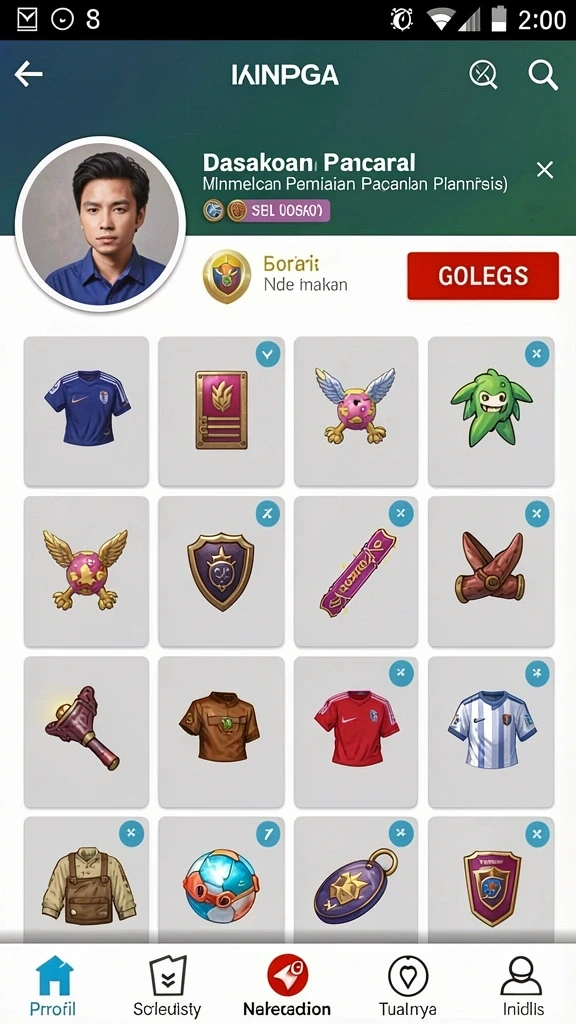Switch to the Scleuisty tab

pyautogui.click(x=167, y=986)
